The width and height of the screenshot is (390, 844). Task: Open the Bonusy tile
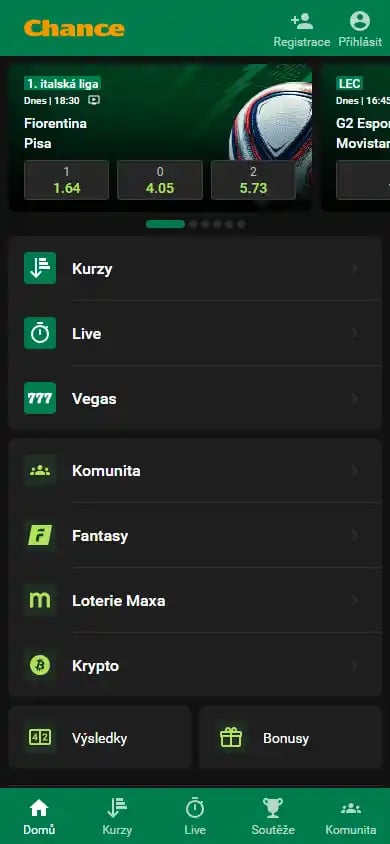[290, 737]
